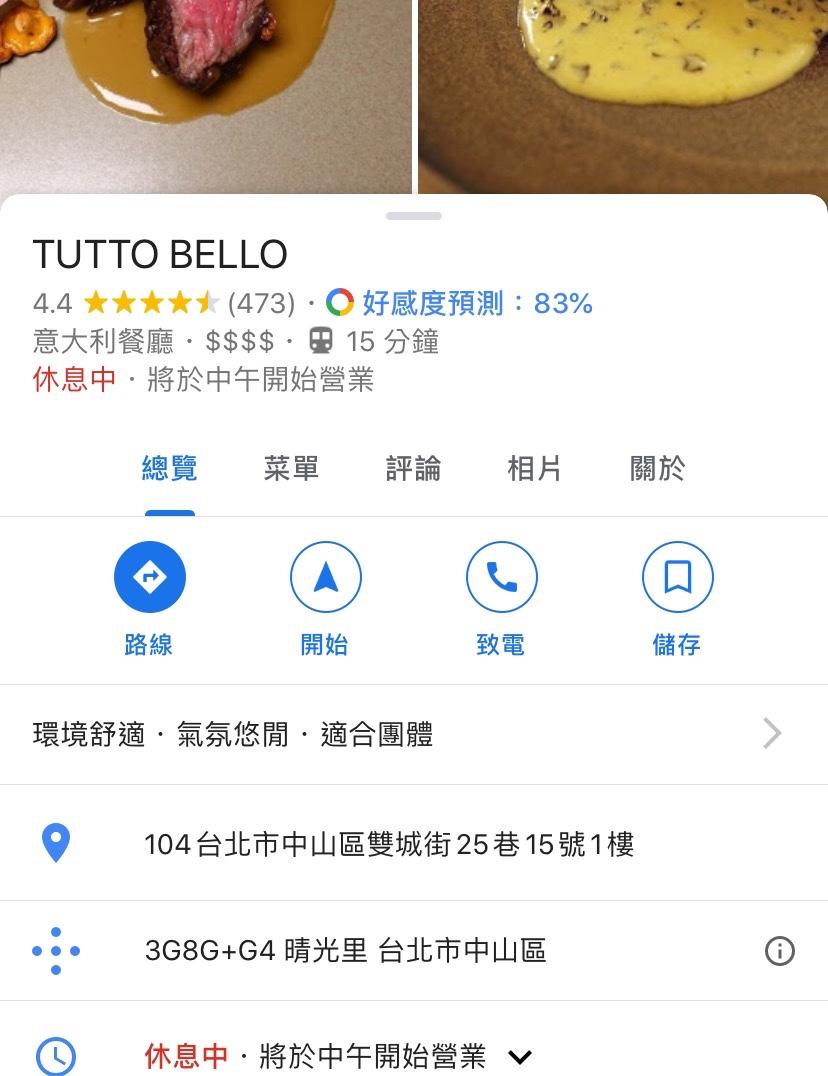Open the 環境舒適 highlights row

400,735
